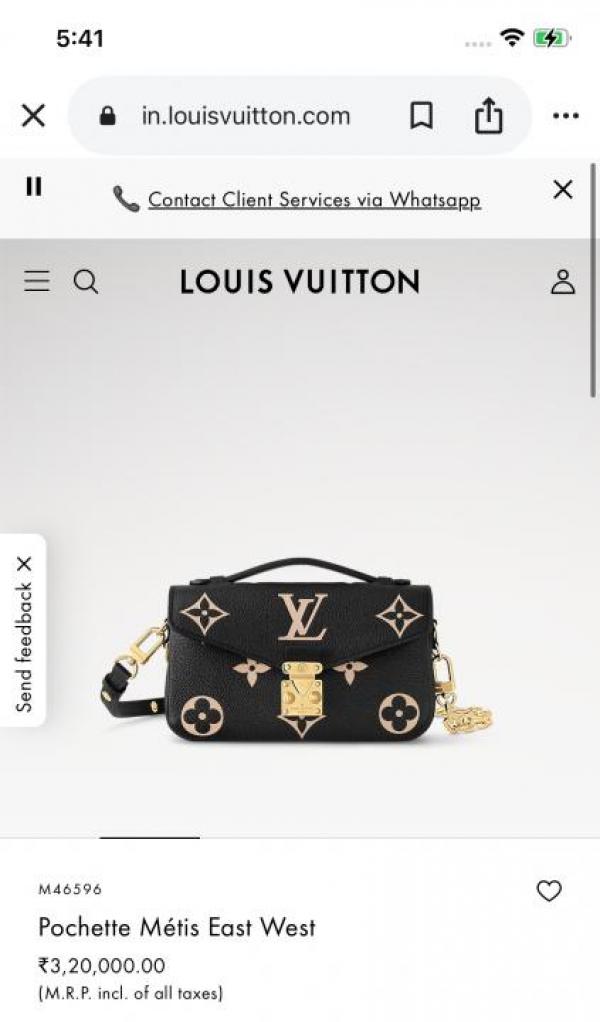
Task: Pause the announcement banner rotation
Action: 34,187
